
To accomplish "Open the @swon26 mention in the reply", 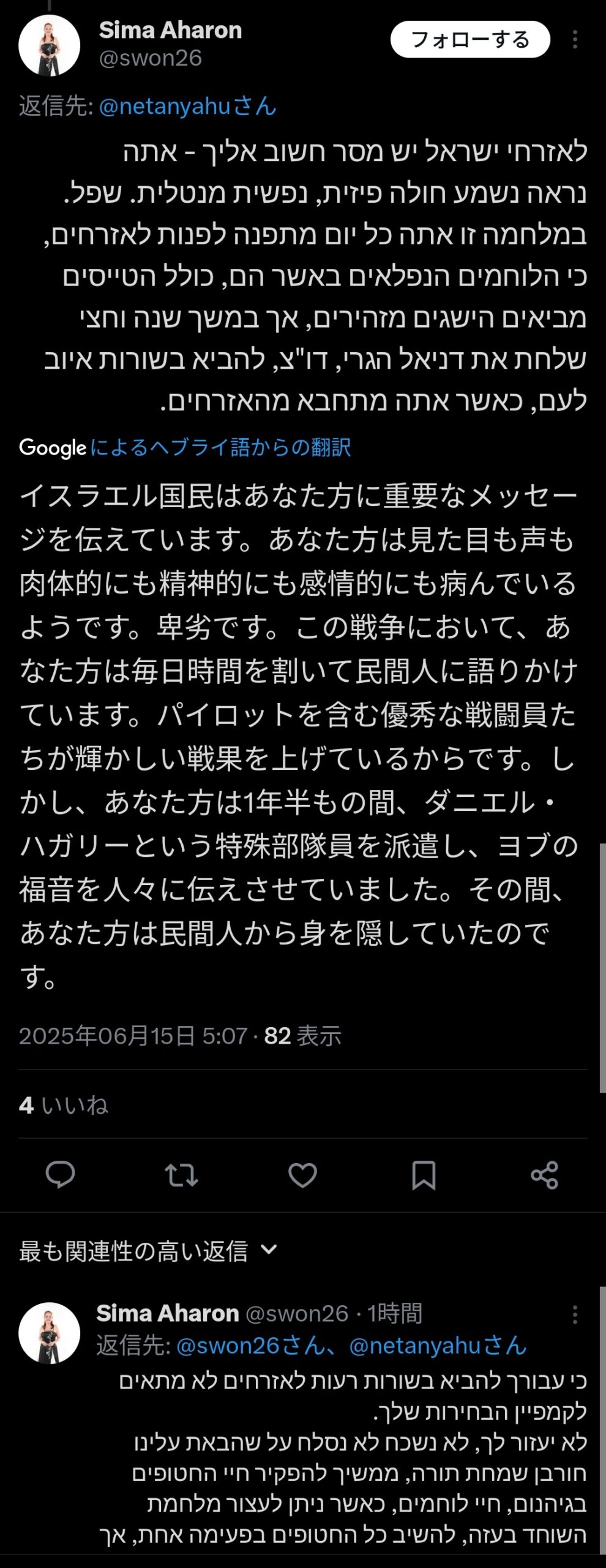I will pyautogui.click(x=250, y=1346).
